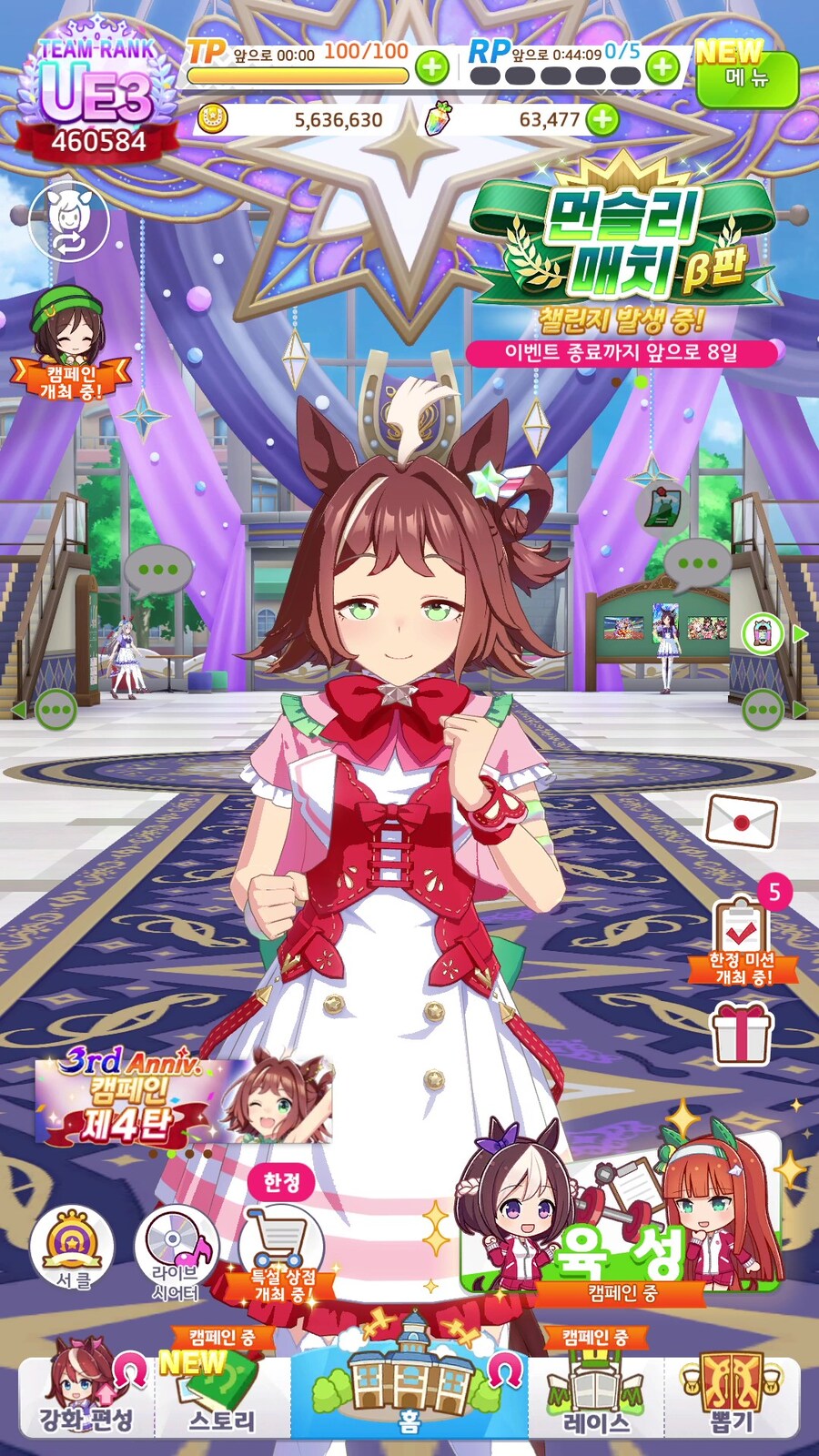Open 한정 미션 limited missions

(x=743, y=942)
